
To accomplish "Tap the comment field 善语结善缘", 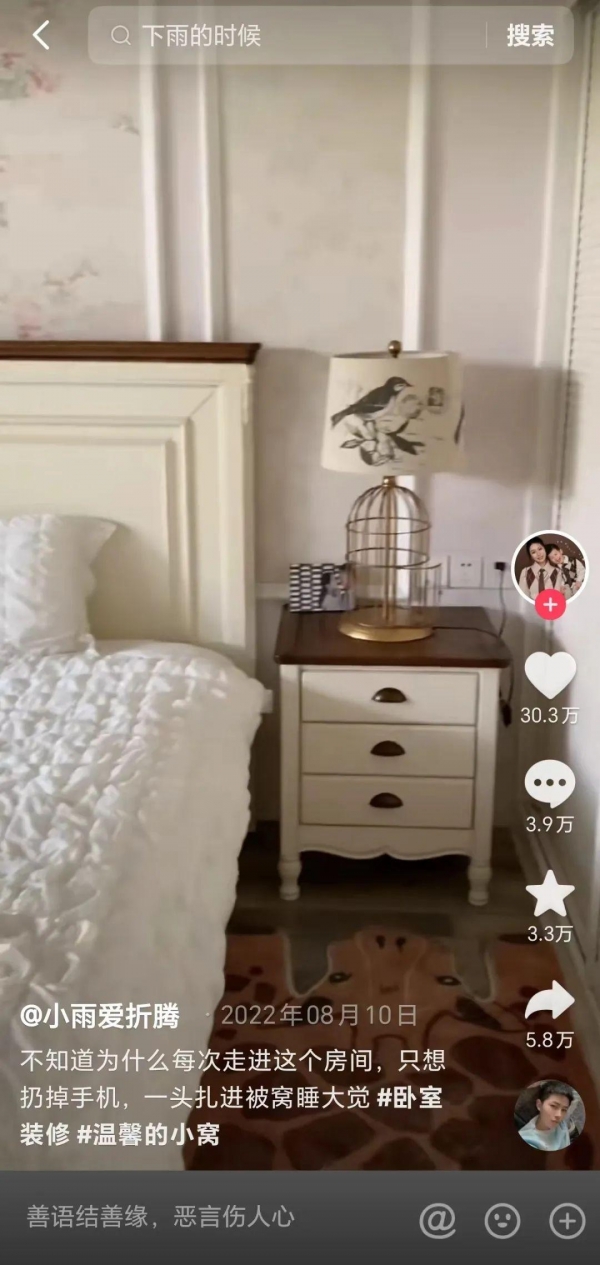I will (x=160, y=1217).
